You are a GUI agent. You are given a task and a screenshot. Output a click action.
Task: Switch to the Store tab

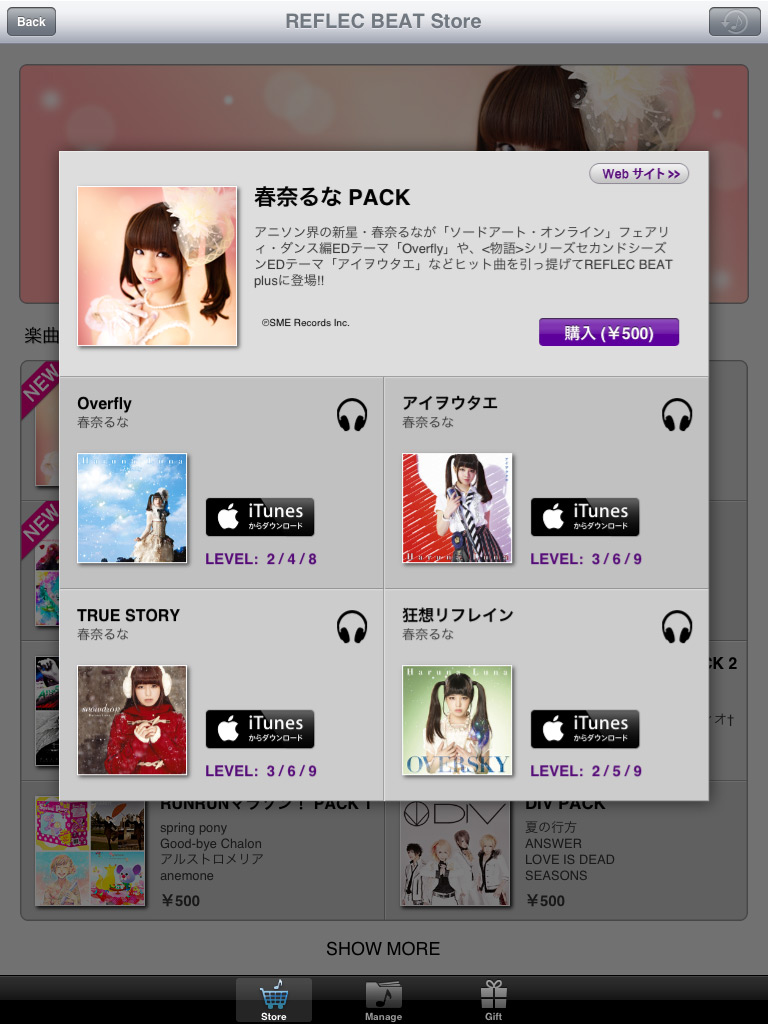274,1000
